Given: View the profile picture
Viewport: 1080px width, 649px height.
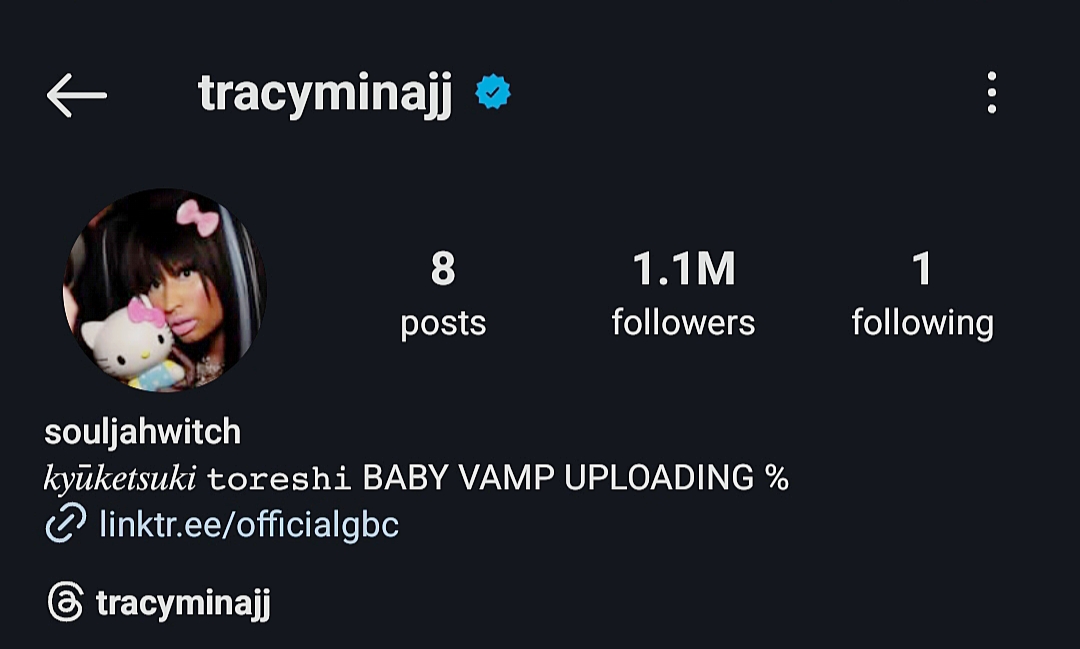Looking at the screenshot, I should pos(165,290).
